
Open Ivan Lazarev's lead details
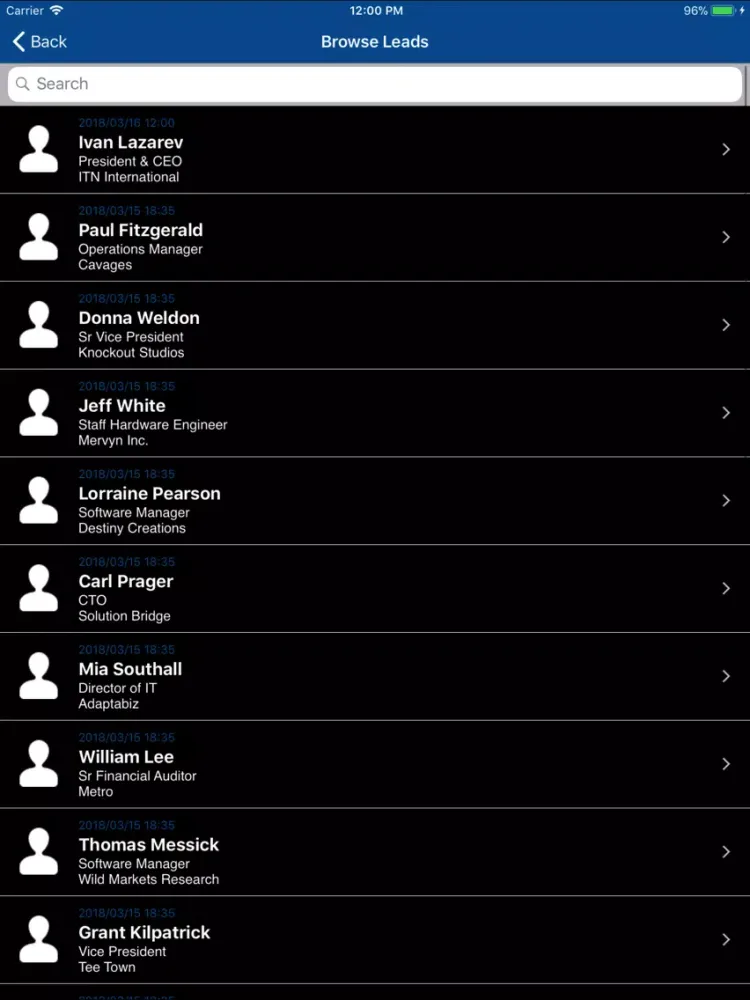pos(375,150)
